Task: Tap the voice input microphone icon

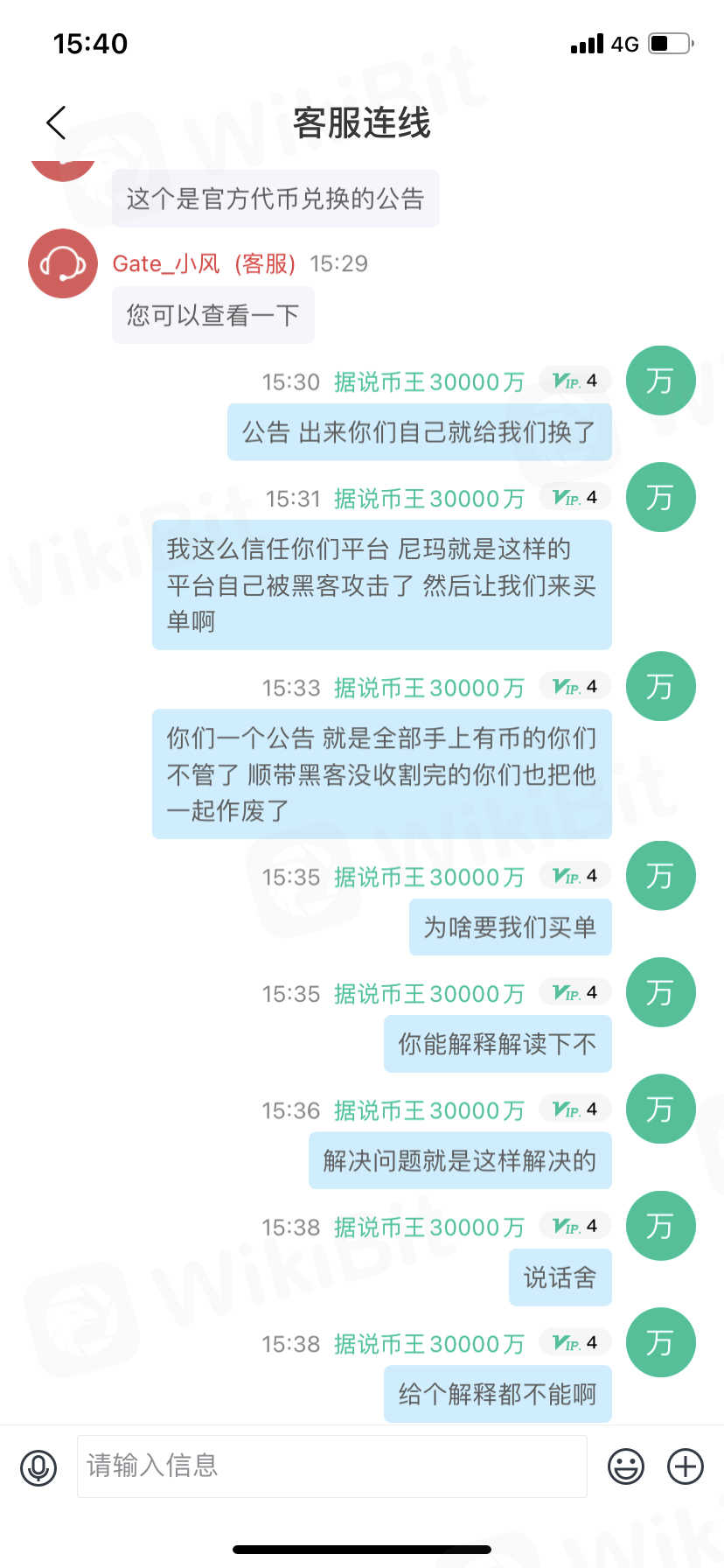Action: pos(38,1466)
